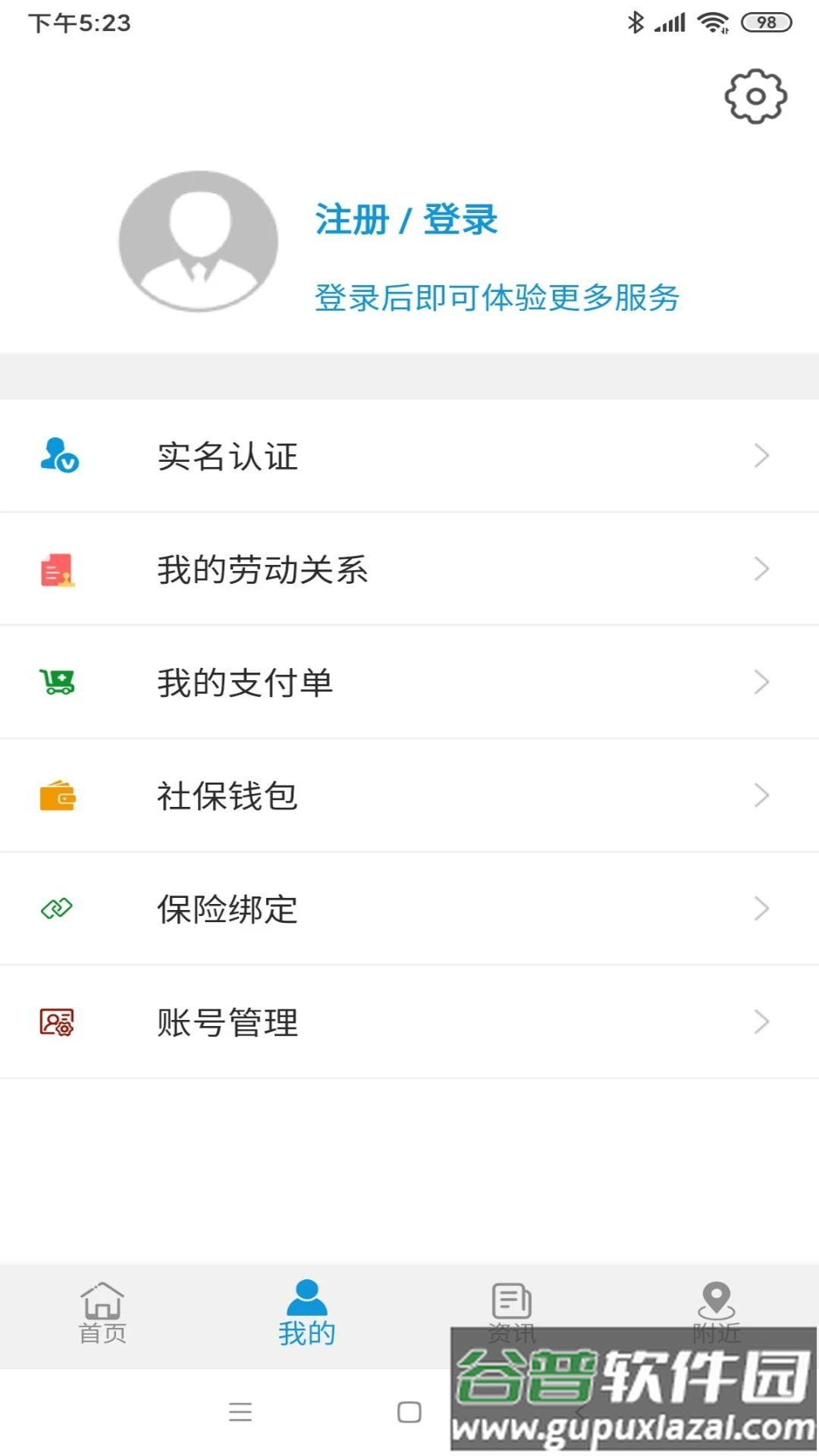
Task: Open the settings gear icon
Action: (x=755, y=96)
